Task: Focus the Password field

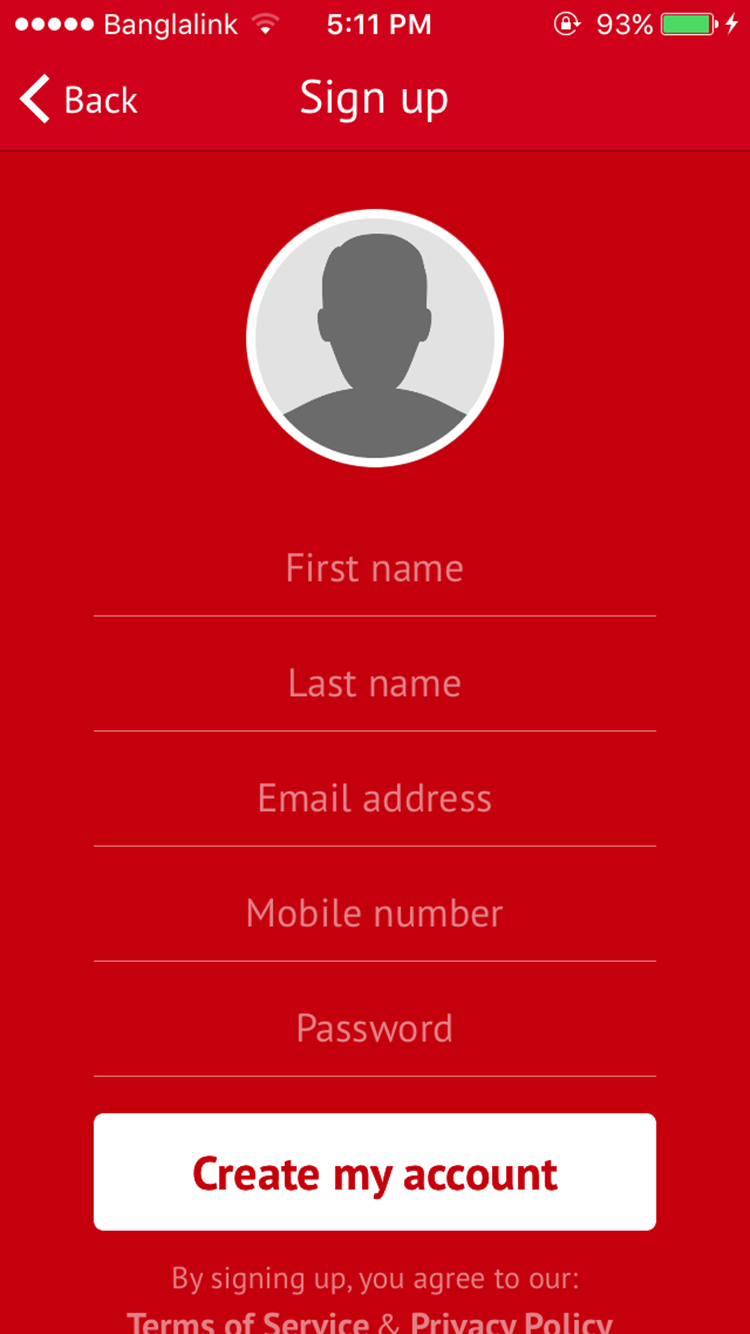Action: (x=375, y=1028)
